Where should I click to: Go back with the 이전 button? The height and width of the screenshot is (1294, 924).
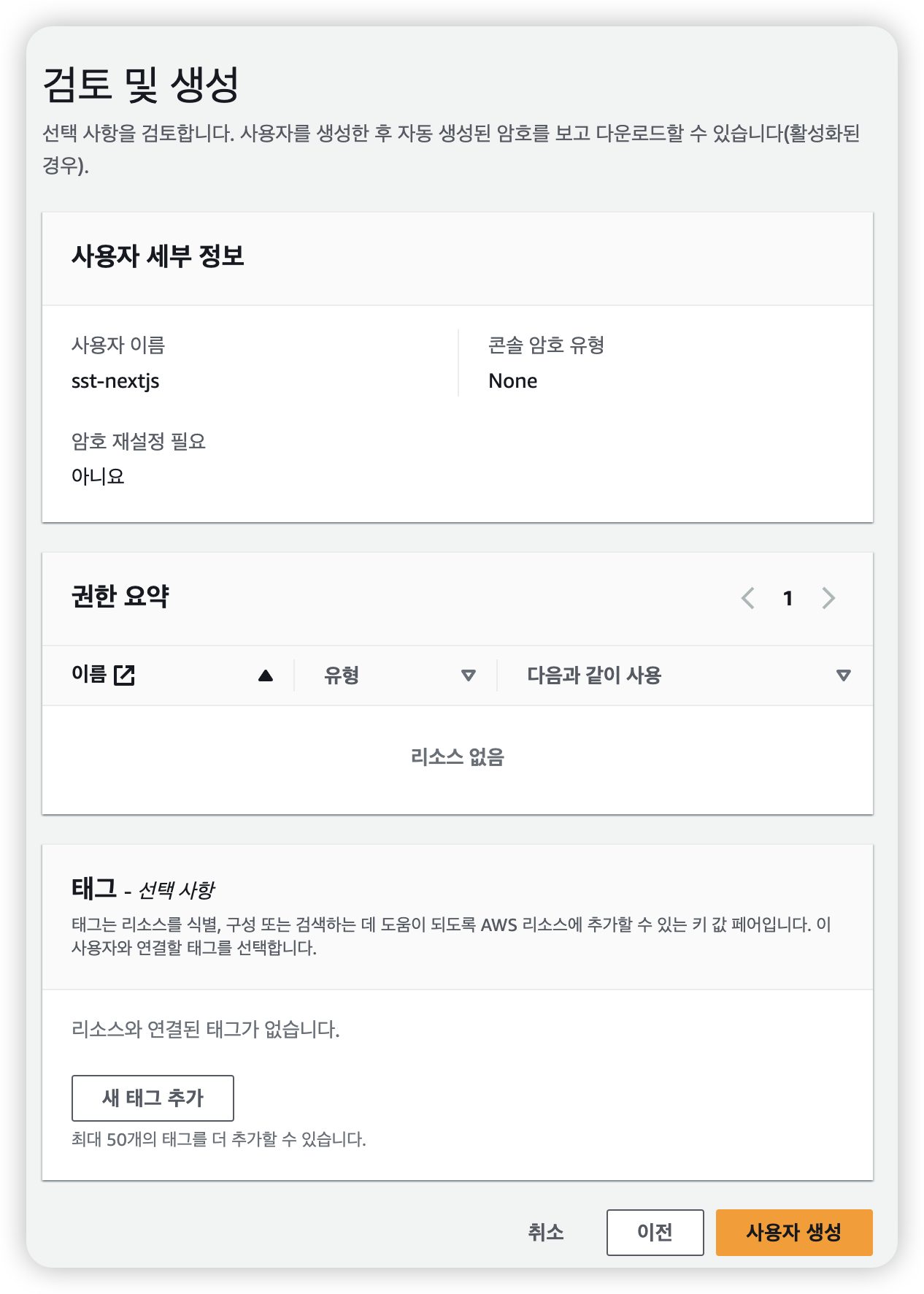pyautogui.click(x=655, y=1232)
